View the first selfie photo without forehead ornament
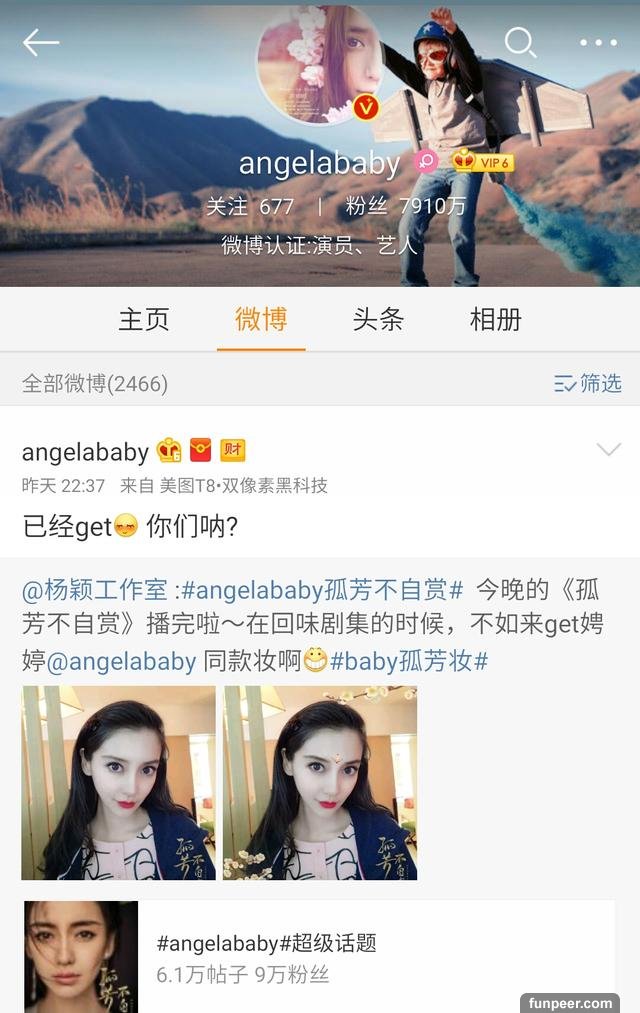Image resolution: width=640 pixels, height=1013 pixels. [118, 782]
